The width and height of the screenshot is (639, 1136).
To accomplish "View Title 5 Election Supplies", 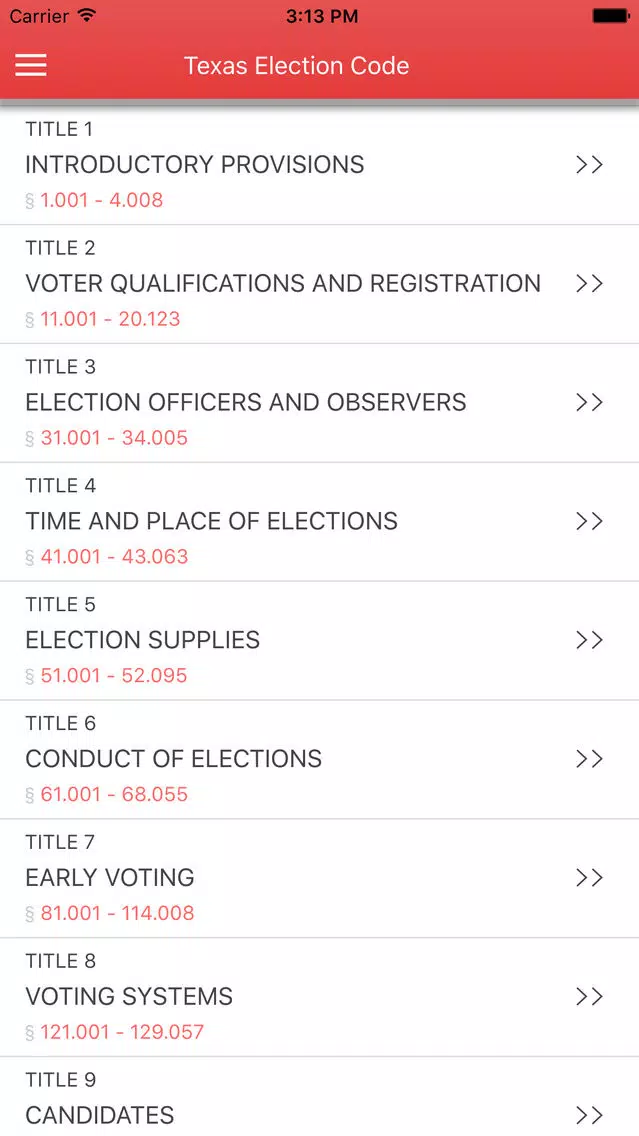I will tap(320, 640).
